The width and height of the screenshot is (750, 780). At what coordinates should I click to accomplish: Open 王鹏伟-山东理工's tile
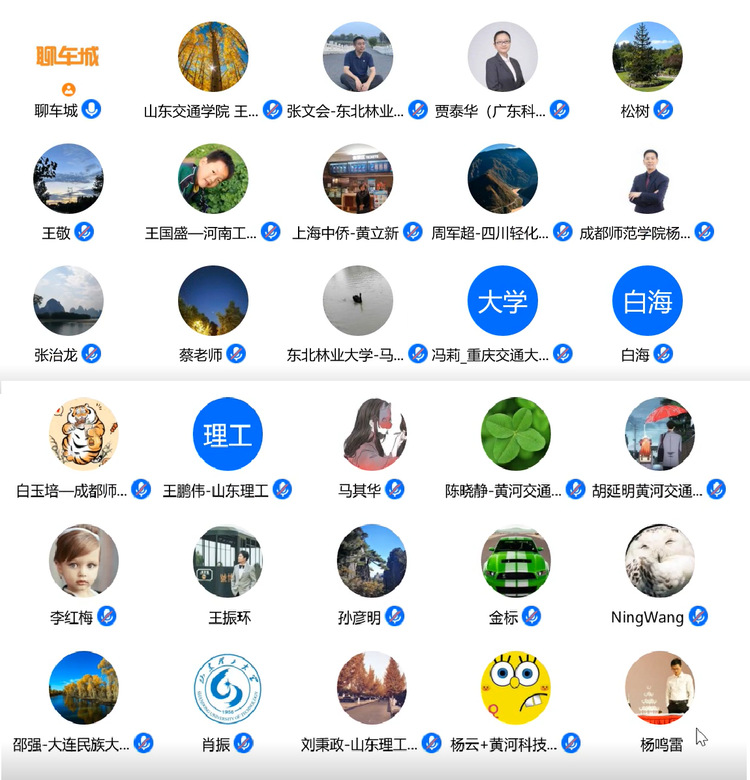pos(227,434)
